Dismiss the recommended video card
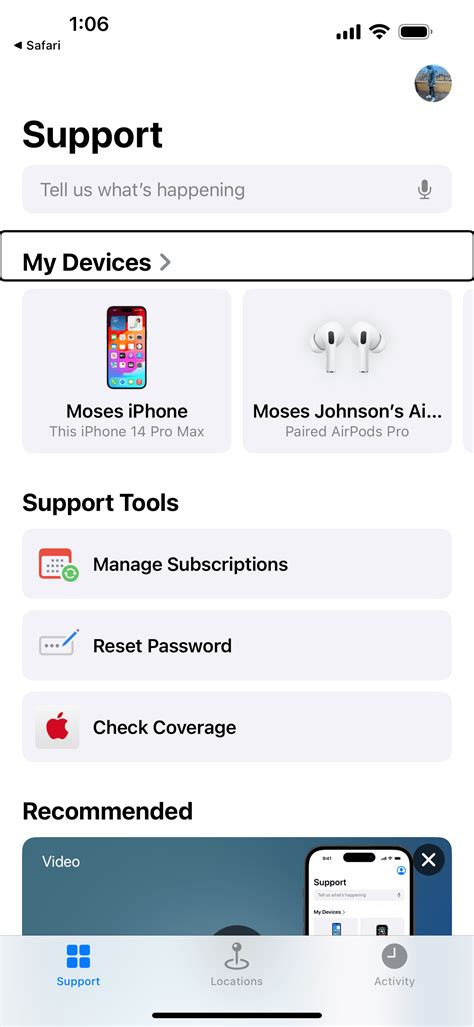Image resolution: width=474 pixels, height=1027 pixels. (429, 860)
